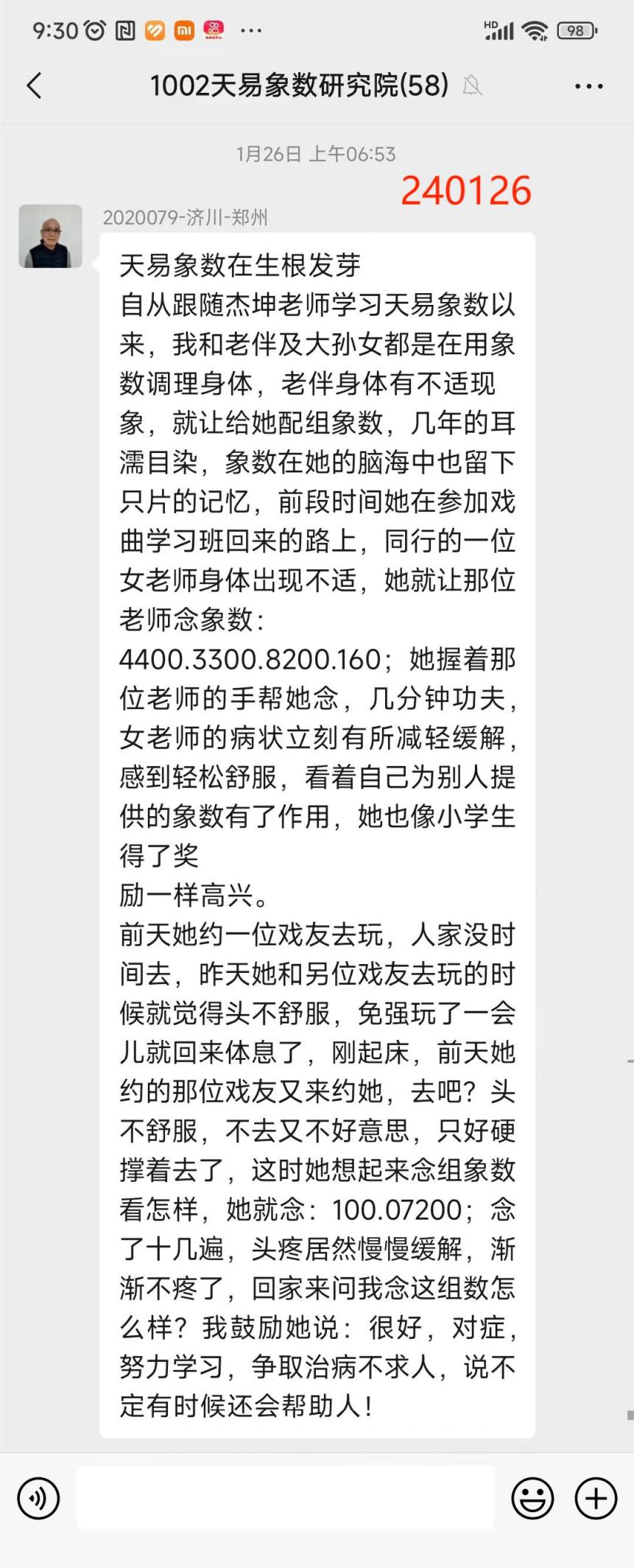
Task: Open the group chat overflow menu
Action: click(x=588, y=86)
